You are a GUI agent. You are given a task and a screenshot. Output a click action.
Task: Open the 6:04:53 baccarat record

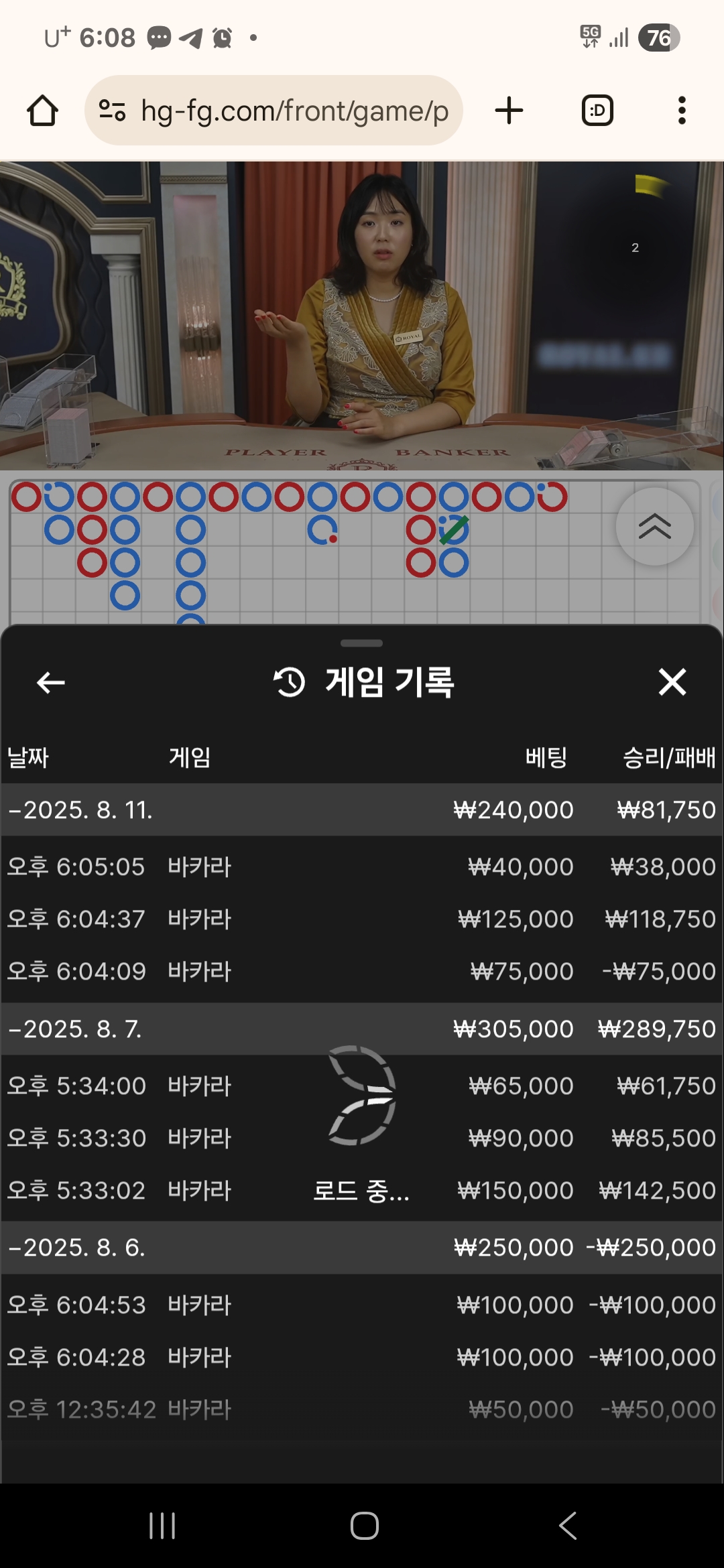[362, 1305]
